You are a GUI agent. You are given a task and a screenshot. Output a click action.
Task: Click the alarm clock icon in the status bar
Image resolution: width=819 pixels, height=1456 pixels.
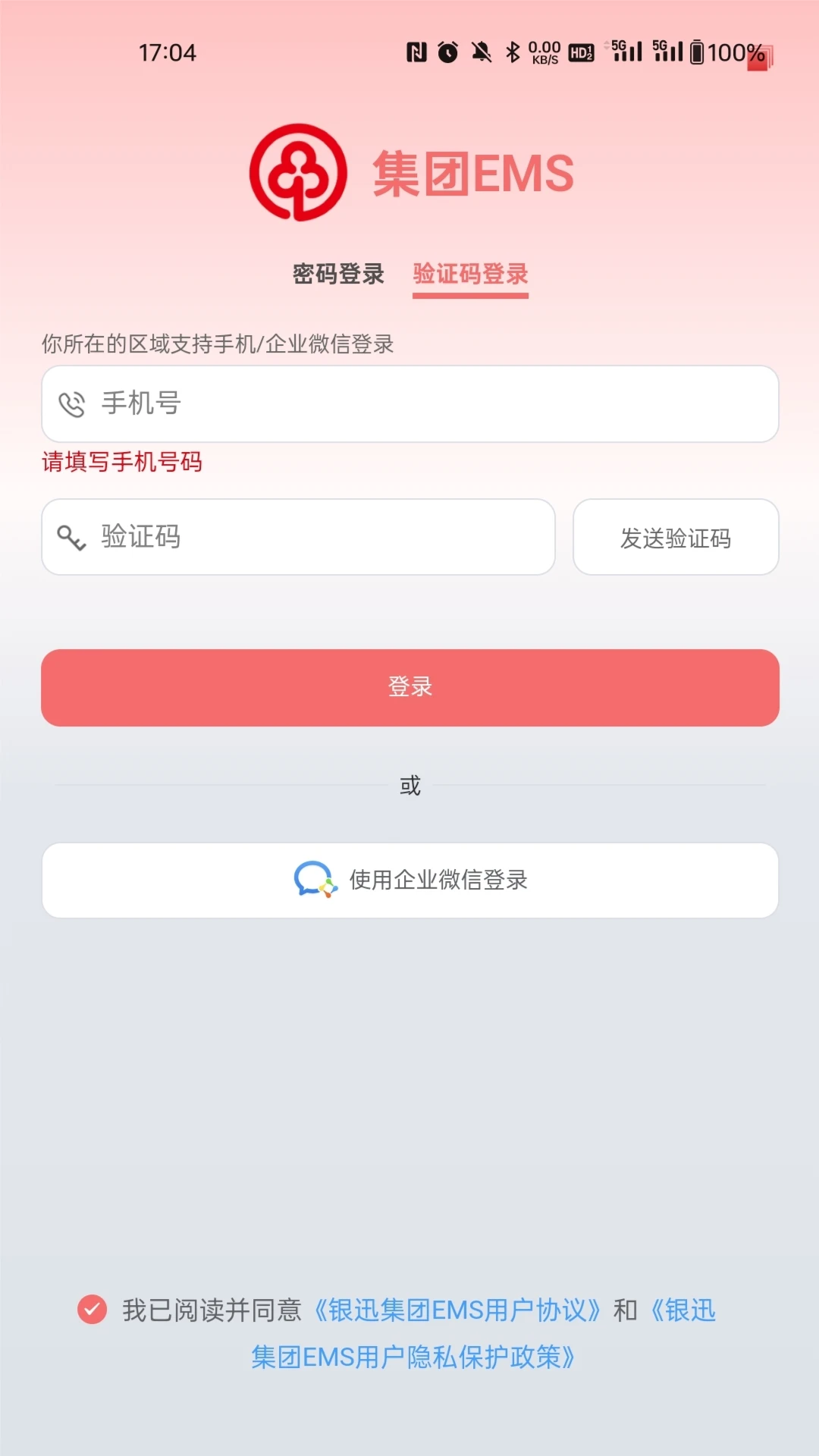click(x=448, y=52)
